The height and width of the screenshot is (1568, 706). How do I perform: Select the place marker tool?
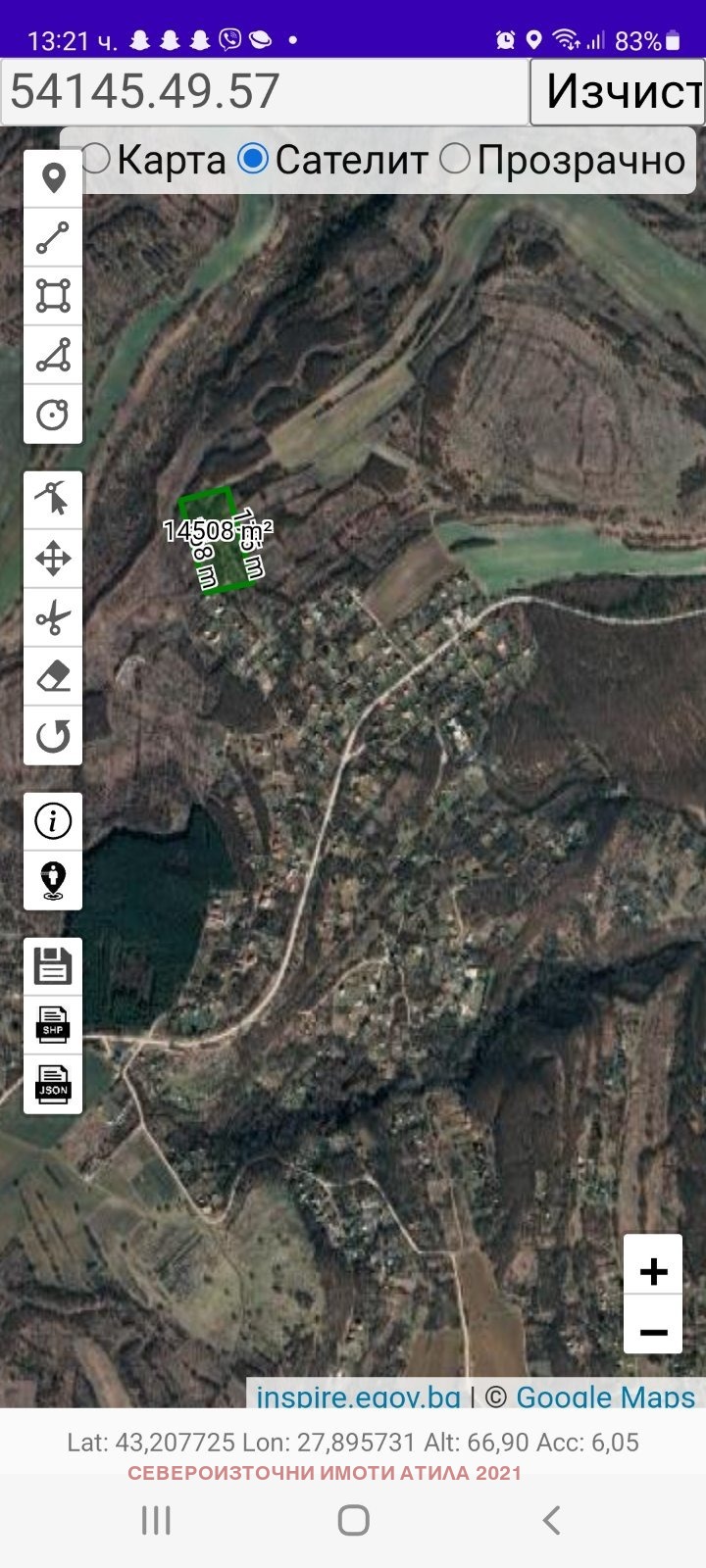pyautogui.click(x=53, y=178)
